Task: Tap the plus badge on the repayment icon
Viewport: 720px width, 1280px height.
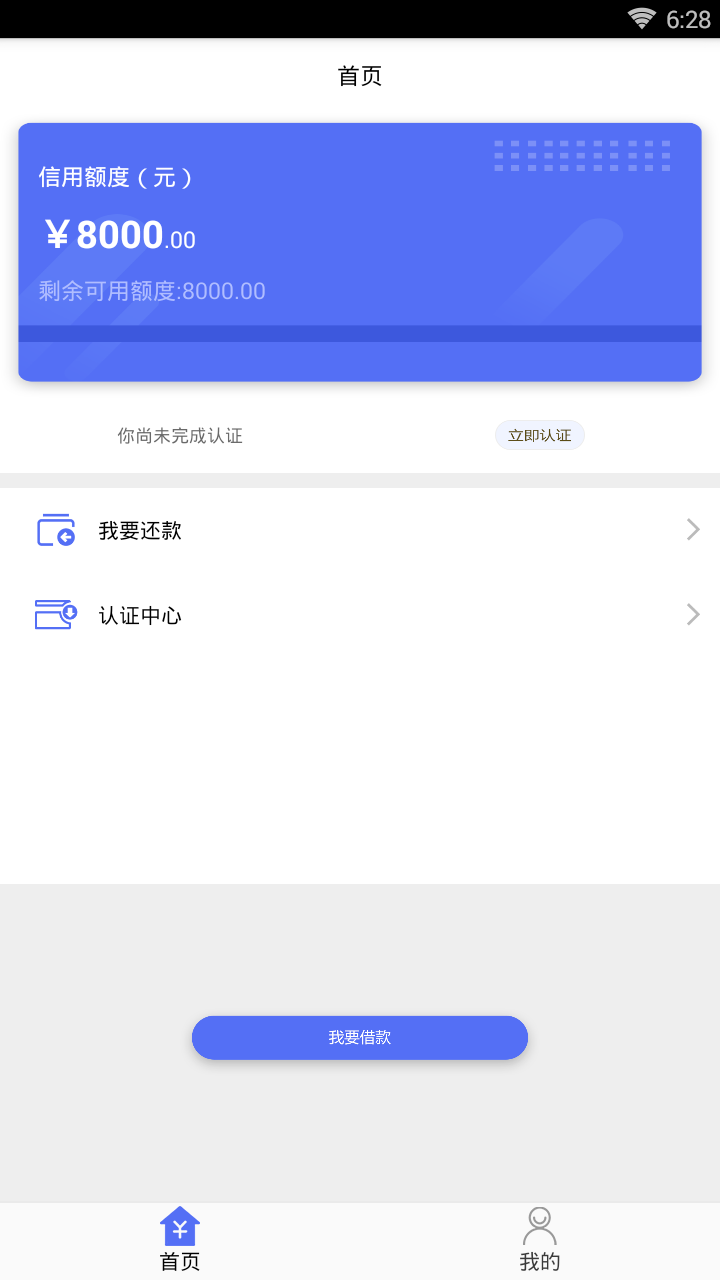Action: point(67,539)
